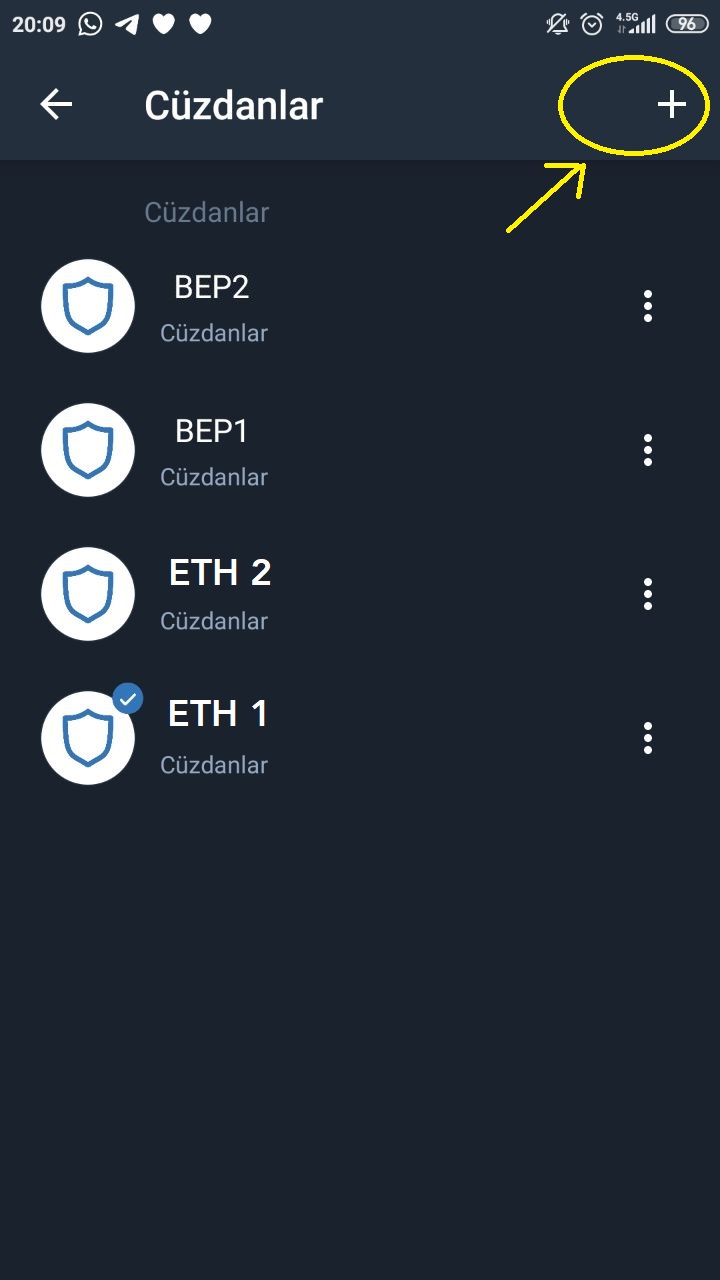Open options menu for BEP1 wallet

tap(648, 450)
